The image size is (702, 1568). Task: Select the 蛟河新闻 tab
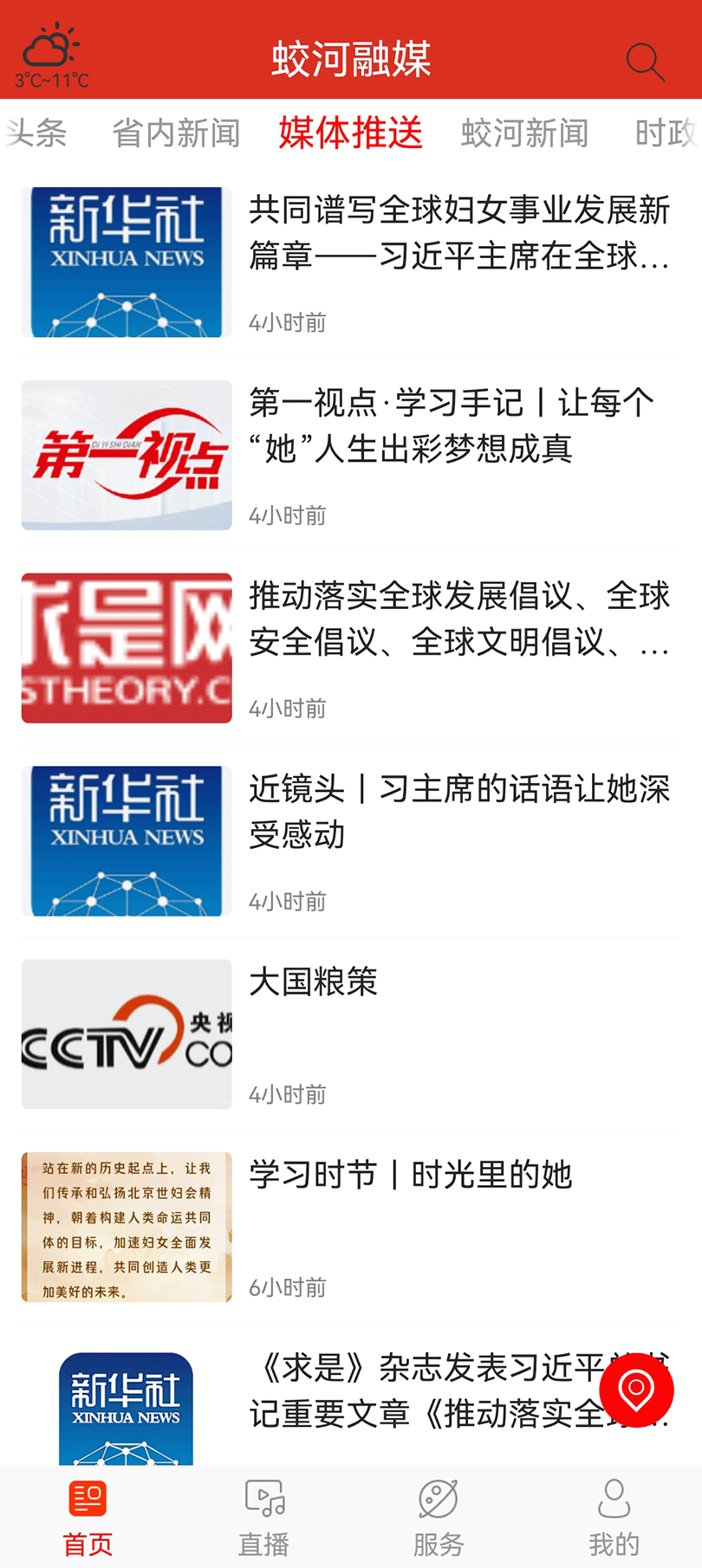tap(523, 132)
